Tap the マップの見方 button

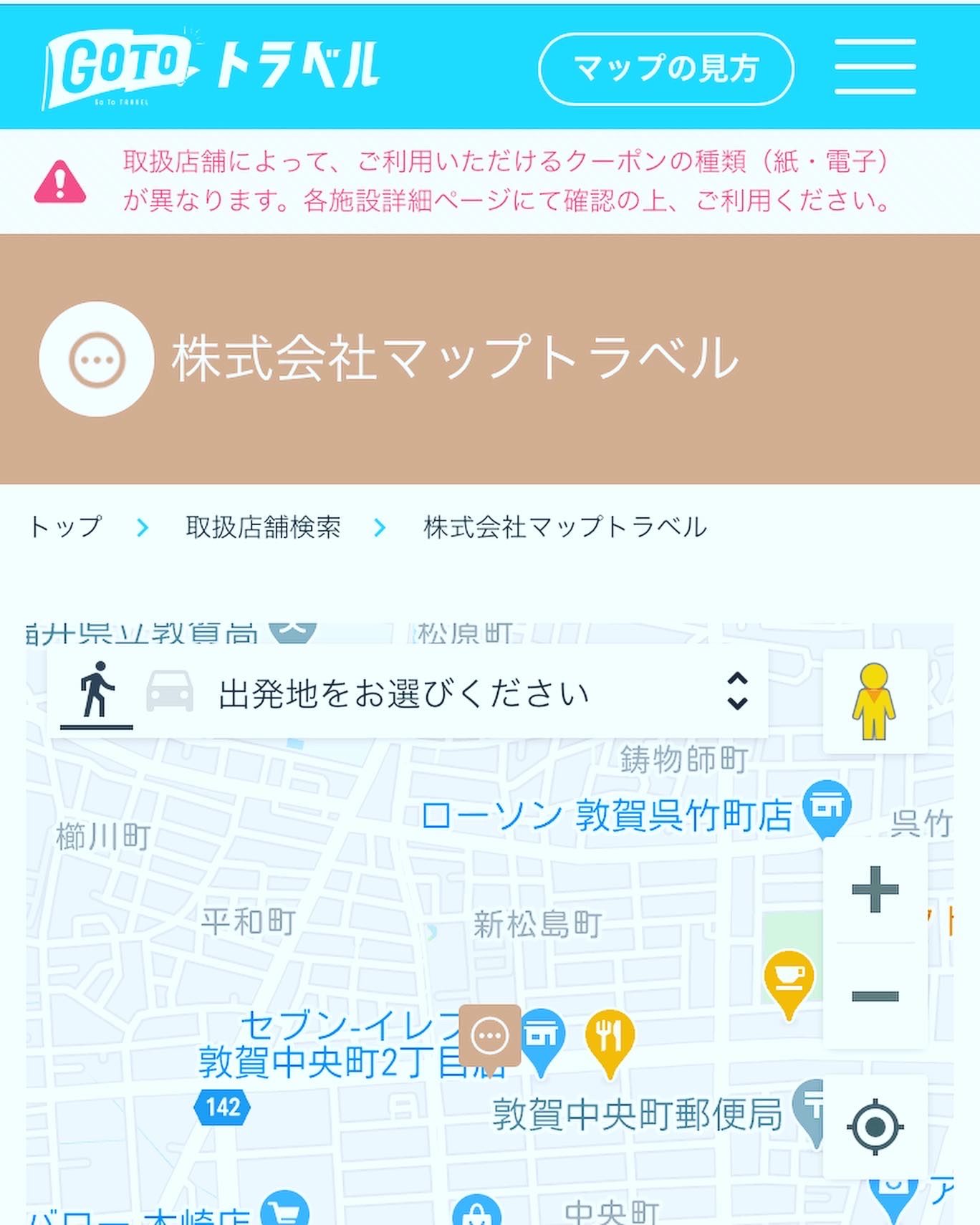[x=666, y=69]
